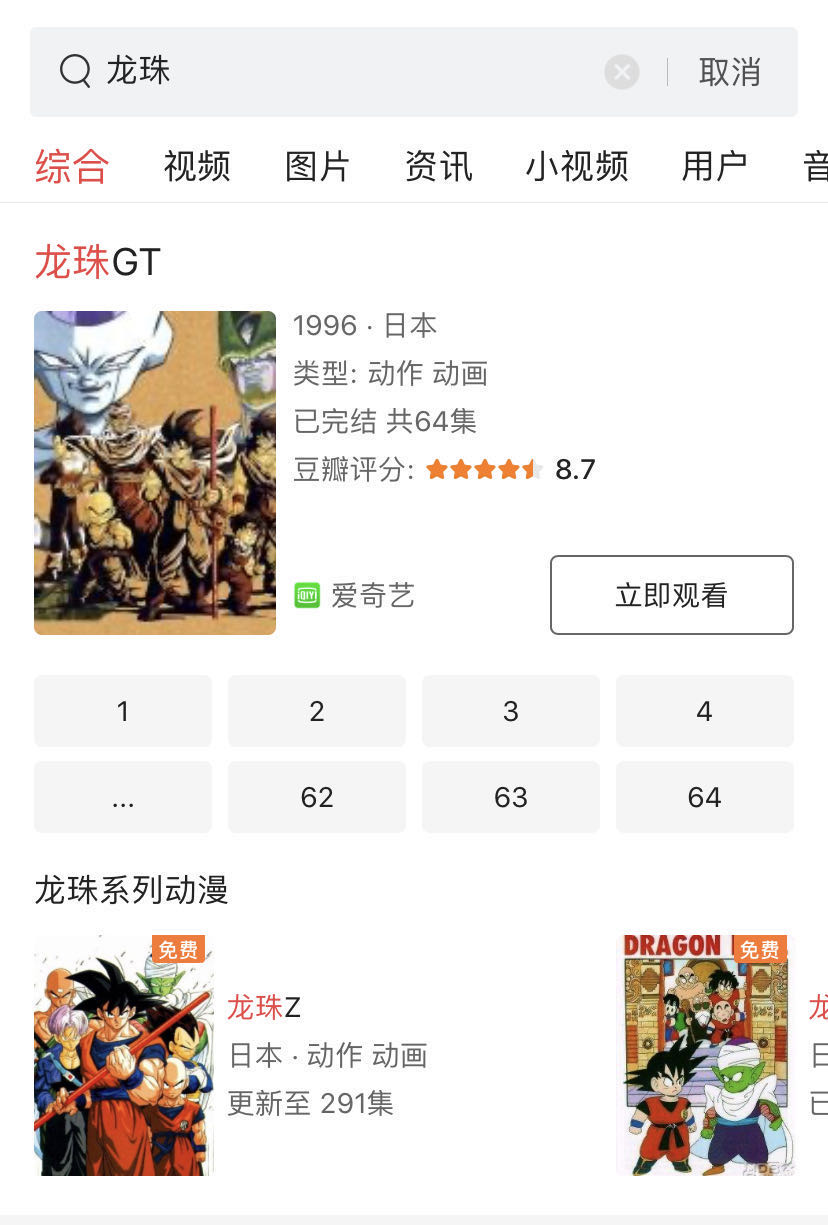
Task: Expand hidden episodes via the ... button
Action: (122, 797)
